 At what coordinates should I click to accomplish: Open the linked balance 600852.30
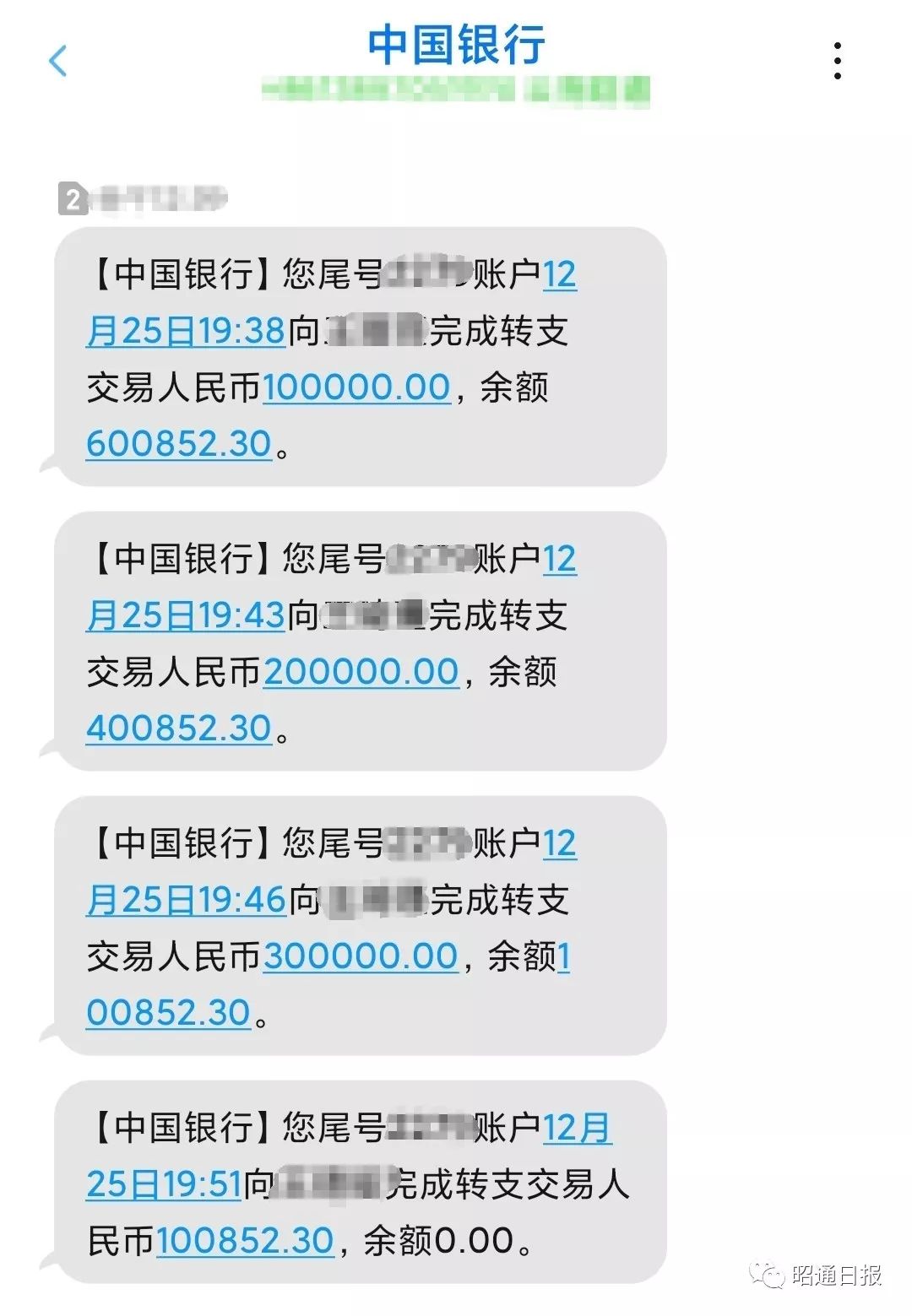pyautogui.click(x=179, y=444)
